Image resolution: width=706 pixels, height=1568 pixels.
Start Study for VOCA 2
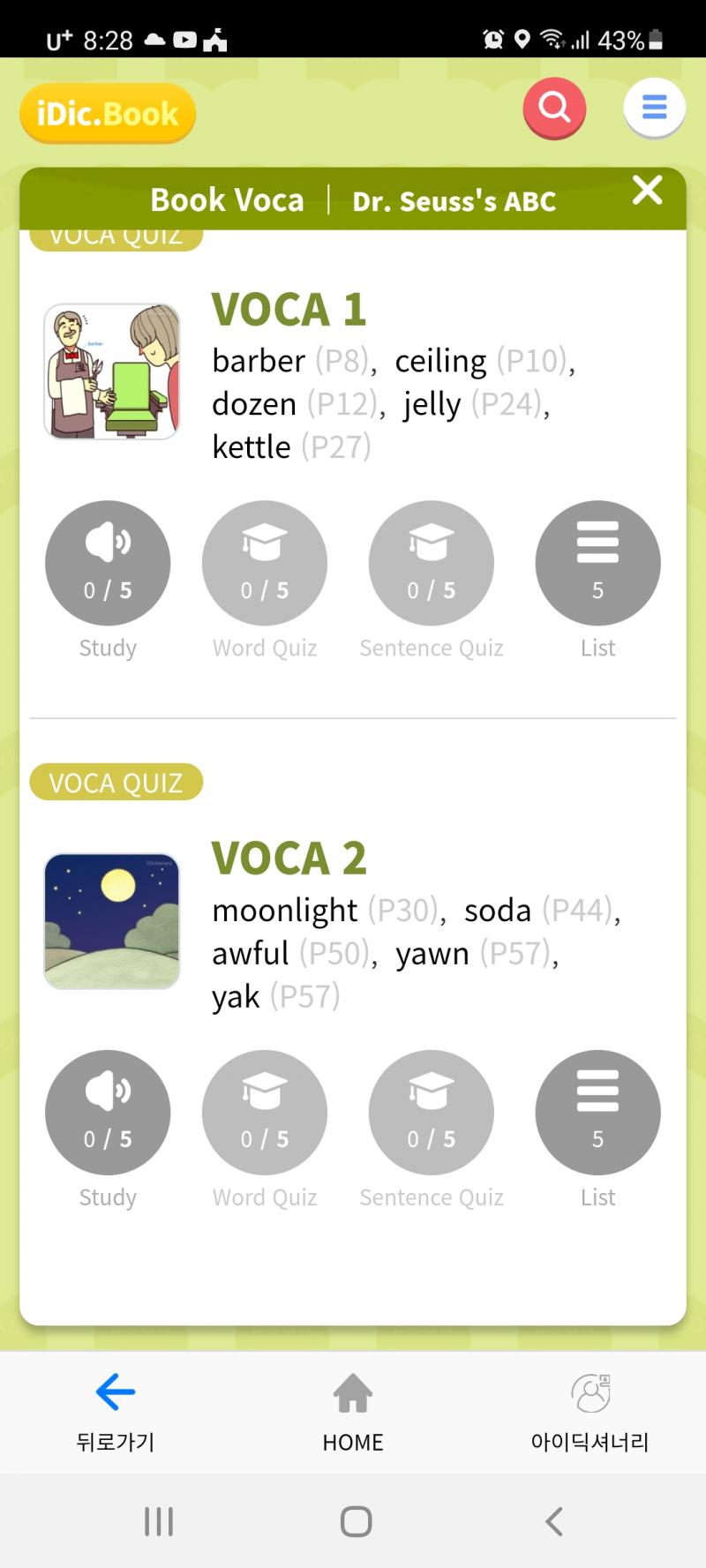tap(108, 1112)
